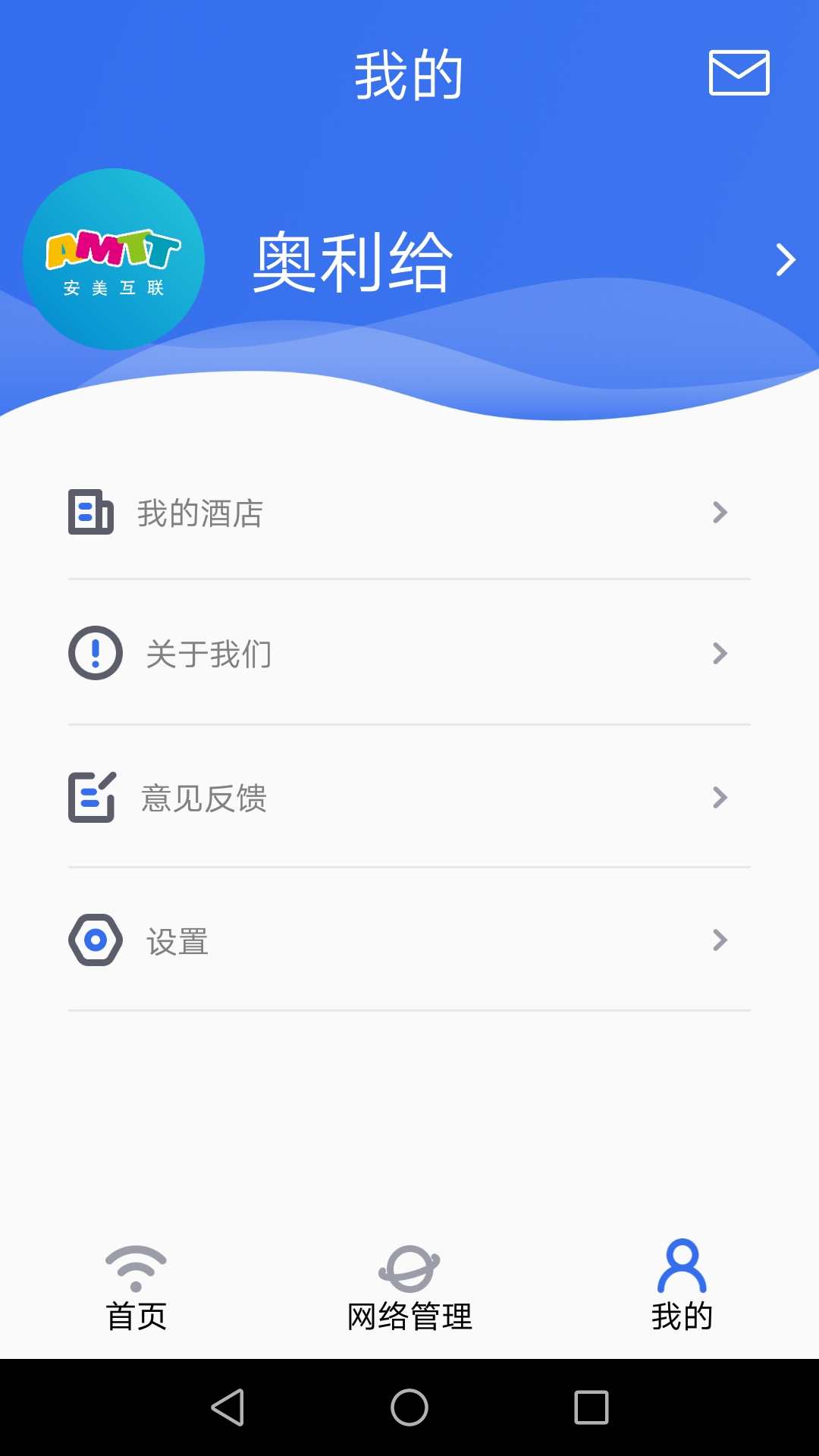The height and width of the screenshot is (1456, 819).
Task: Select the 首页 Wi-Fi icon
Action: click(136, 1260)
